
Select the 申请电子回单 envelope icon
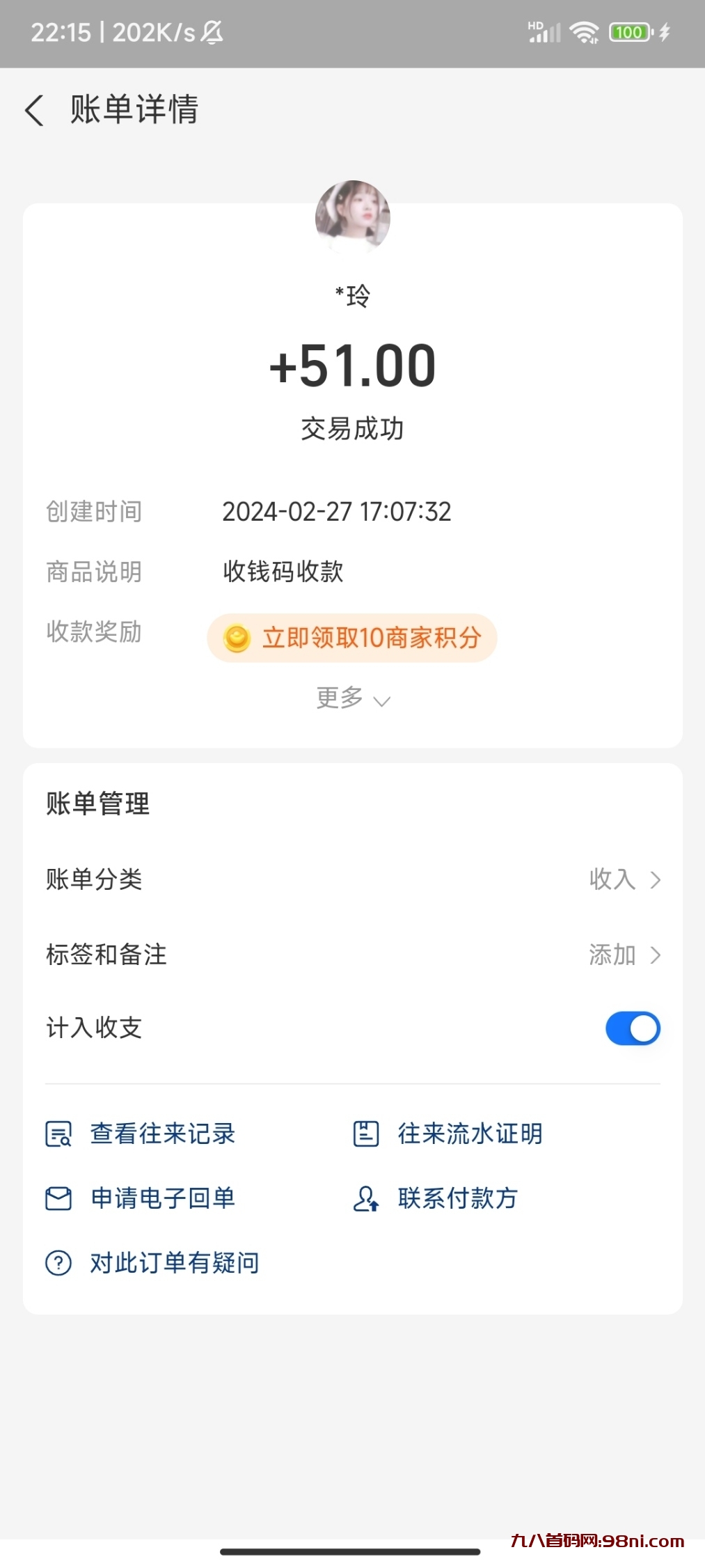click(58, 1198)
